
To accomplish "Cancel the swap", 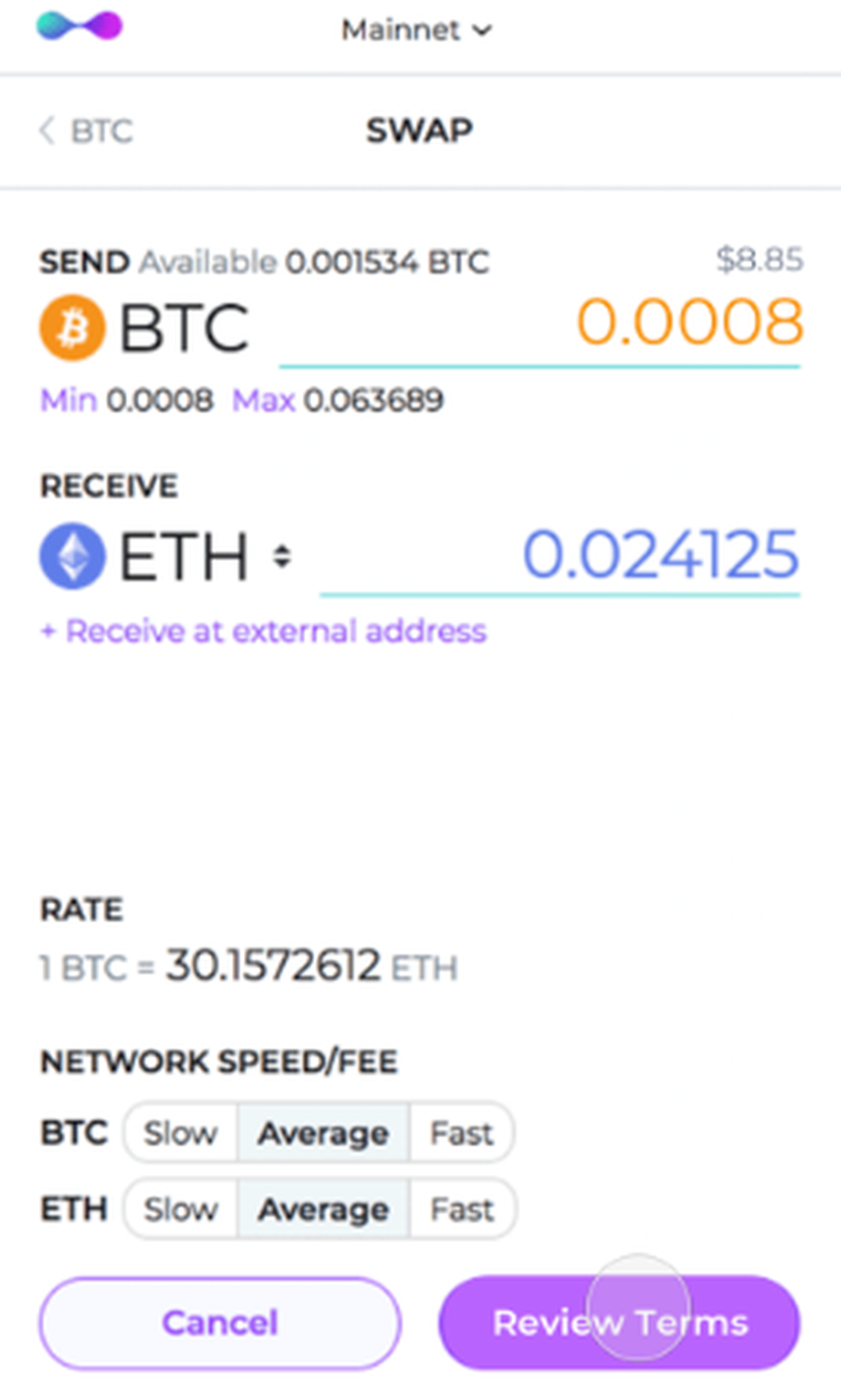I will pos(220,1323).
